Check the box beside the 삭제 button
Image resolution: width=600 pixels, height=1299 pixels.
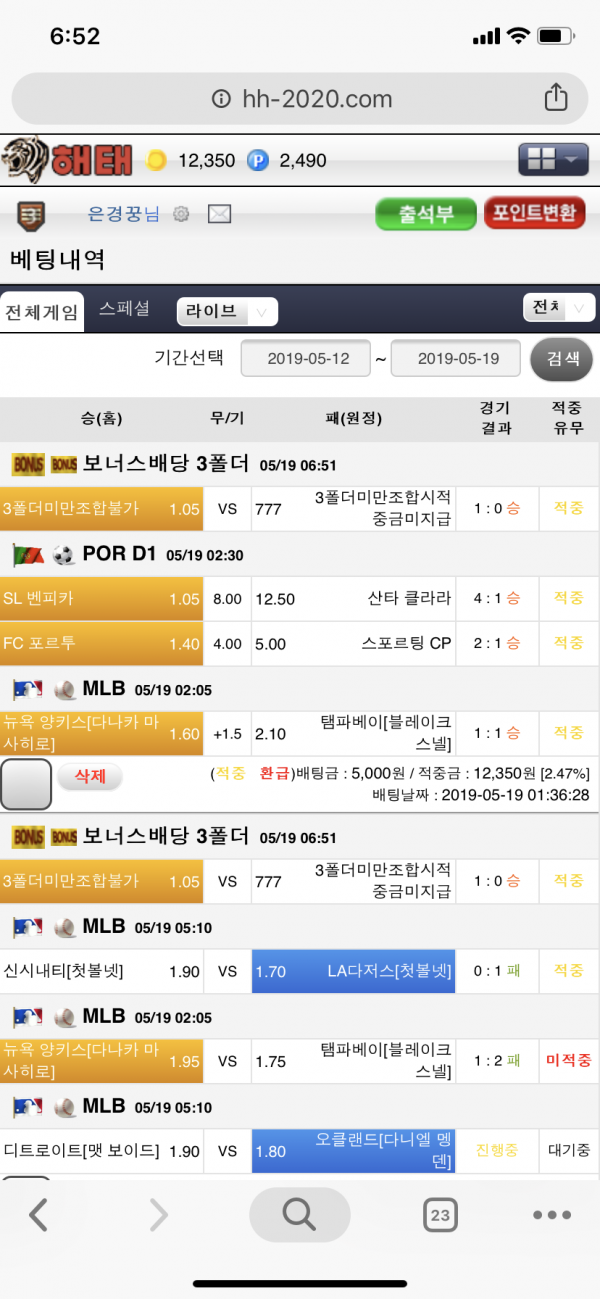(x=26, y=783)
